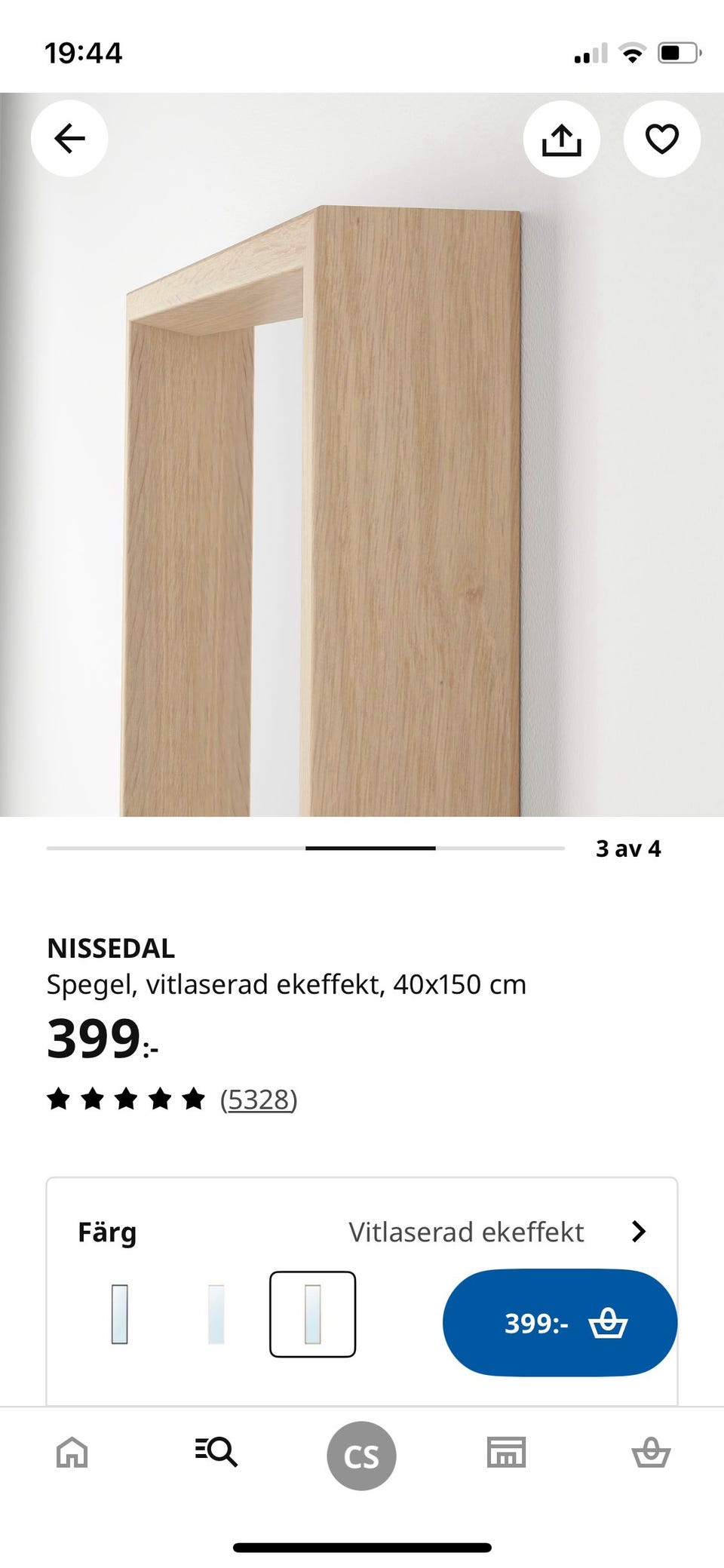Expand the Färg color options
The image size is (724, 1568).
click(x=107, y=1232)
